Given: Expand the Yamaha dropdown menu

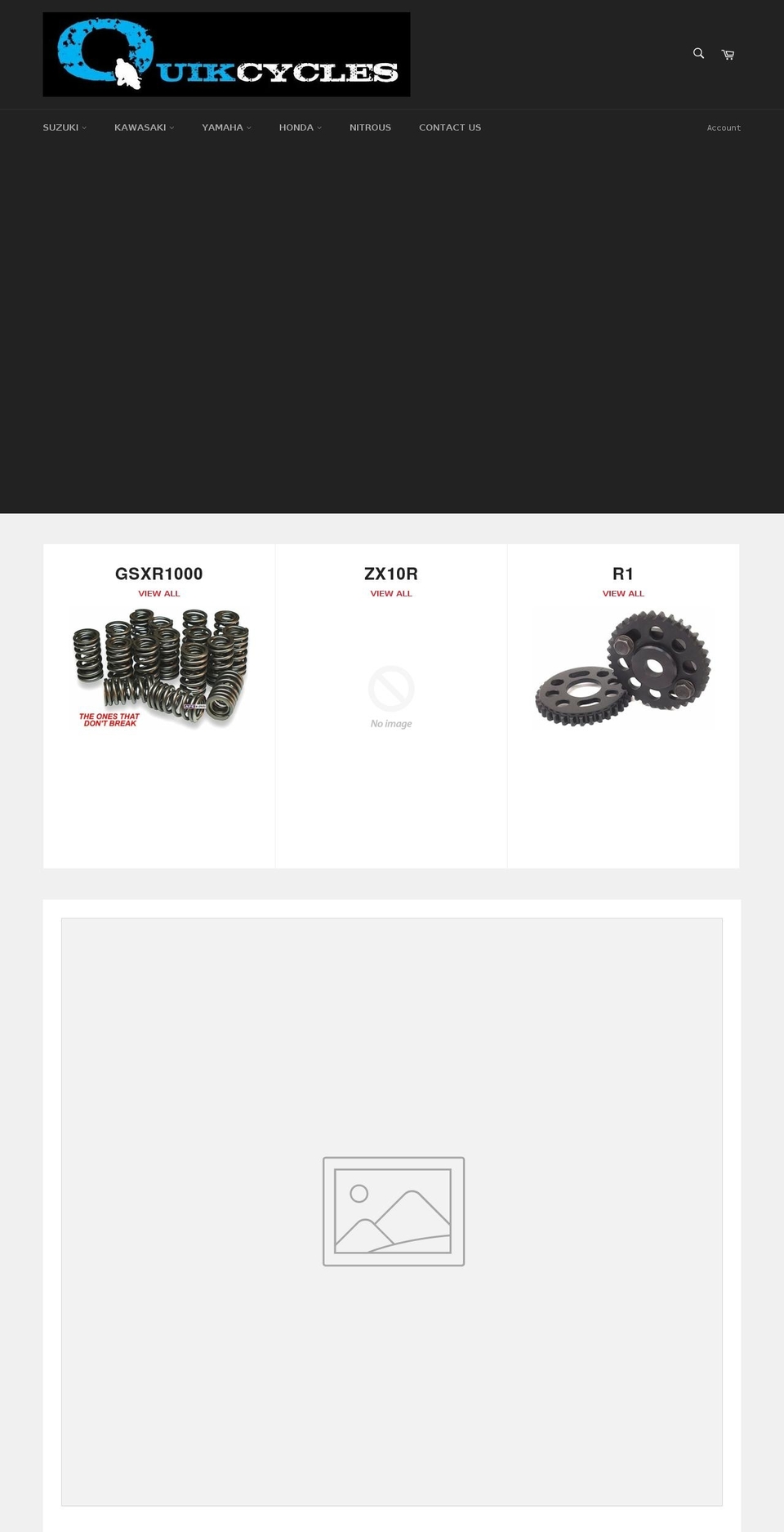Looking at the screenshot, I should (226, 127).
